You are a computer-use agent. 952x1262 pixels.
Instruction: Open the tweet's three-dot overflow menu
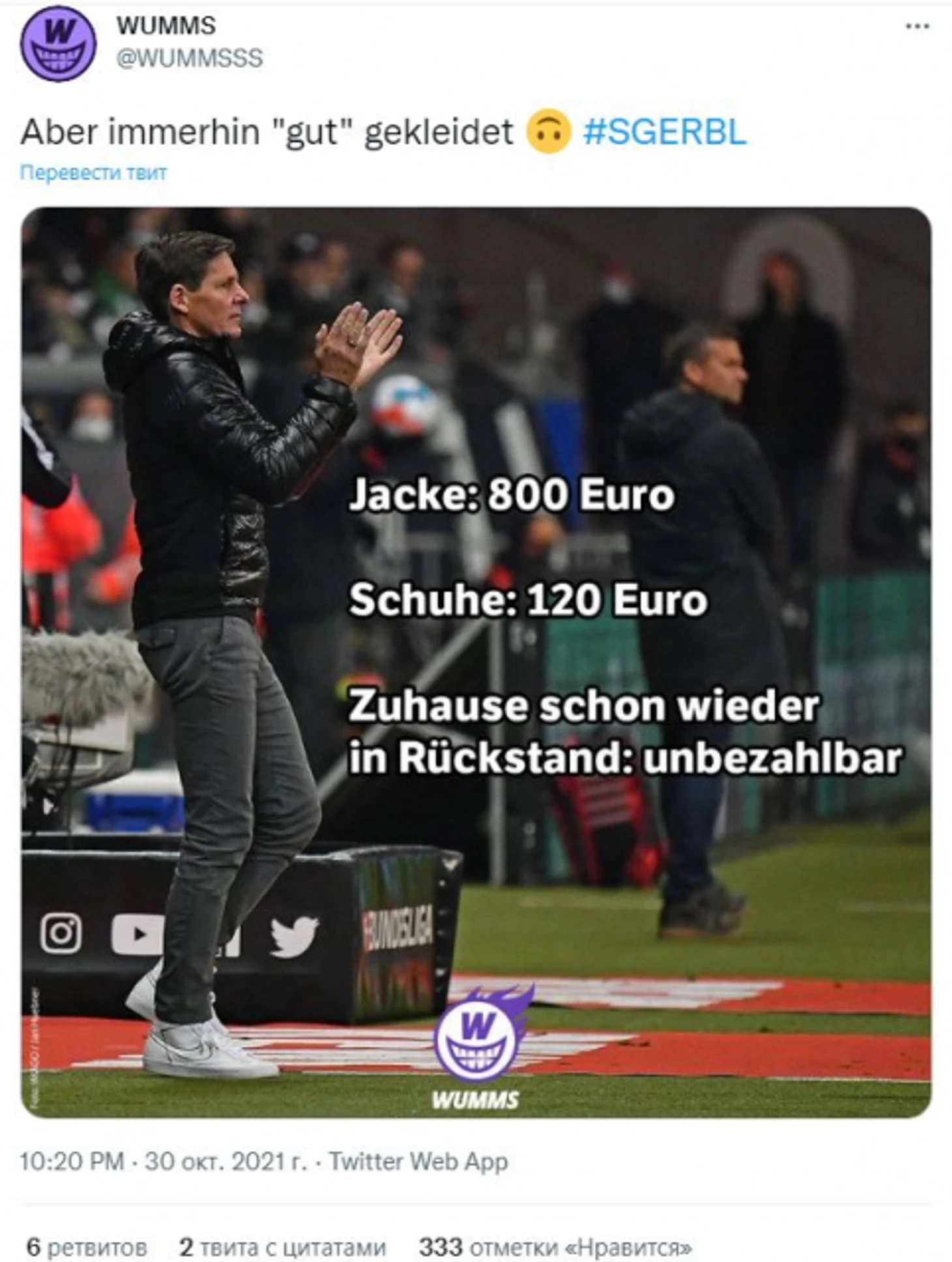pos(917,27)
